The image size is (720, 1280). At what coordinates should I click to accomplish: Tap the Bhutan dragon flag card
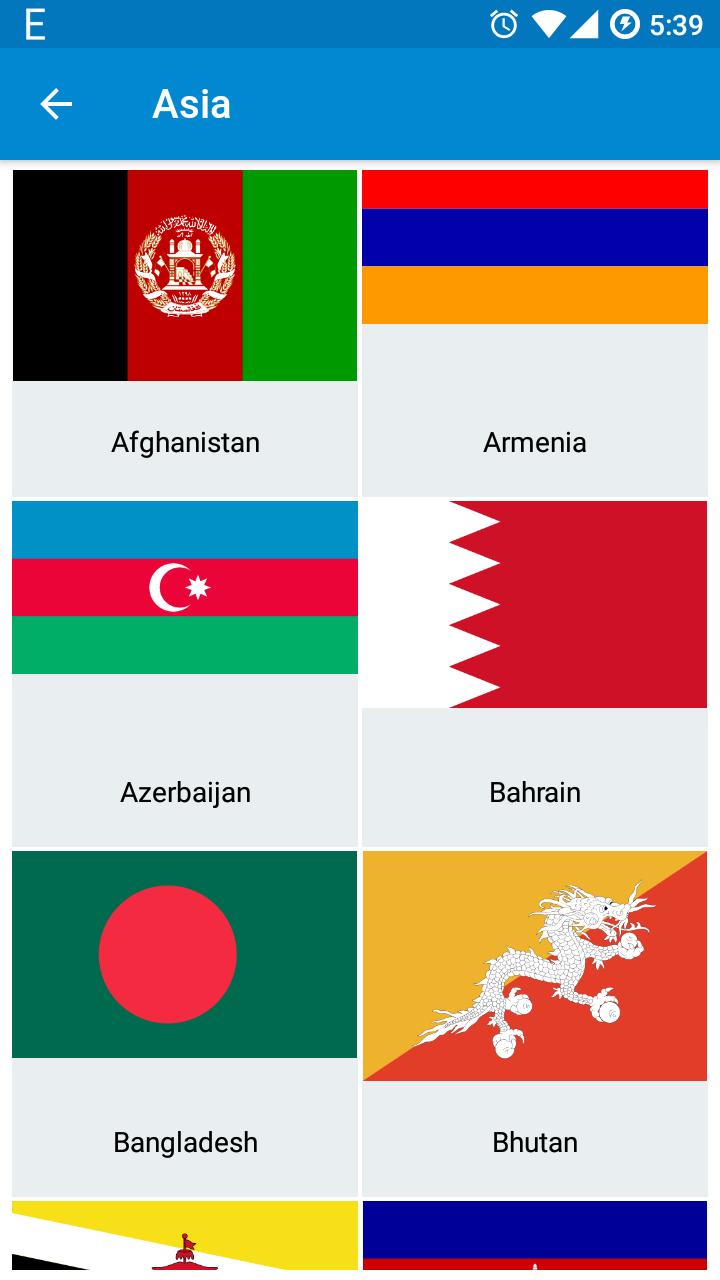[x=535, y=1022]
